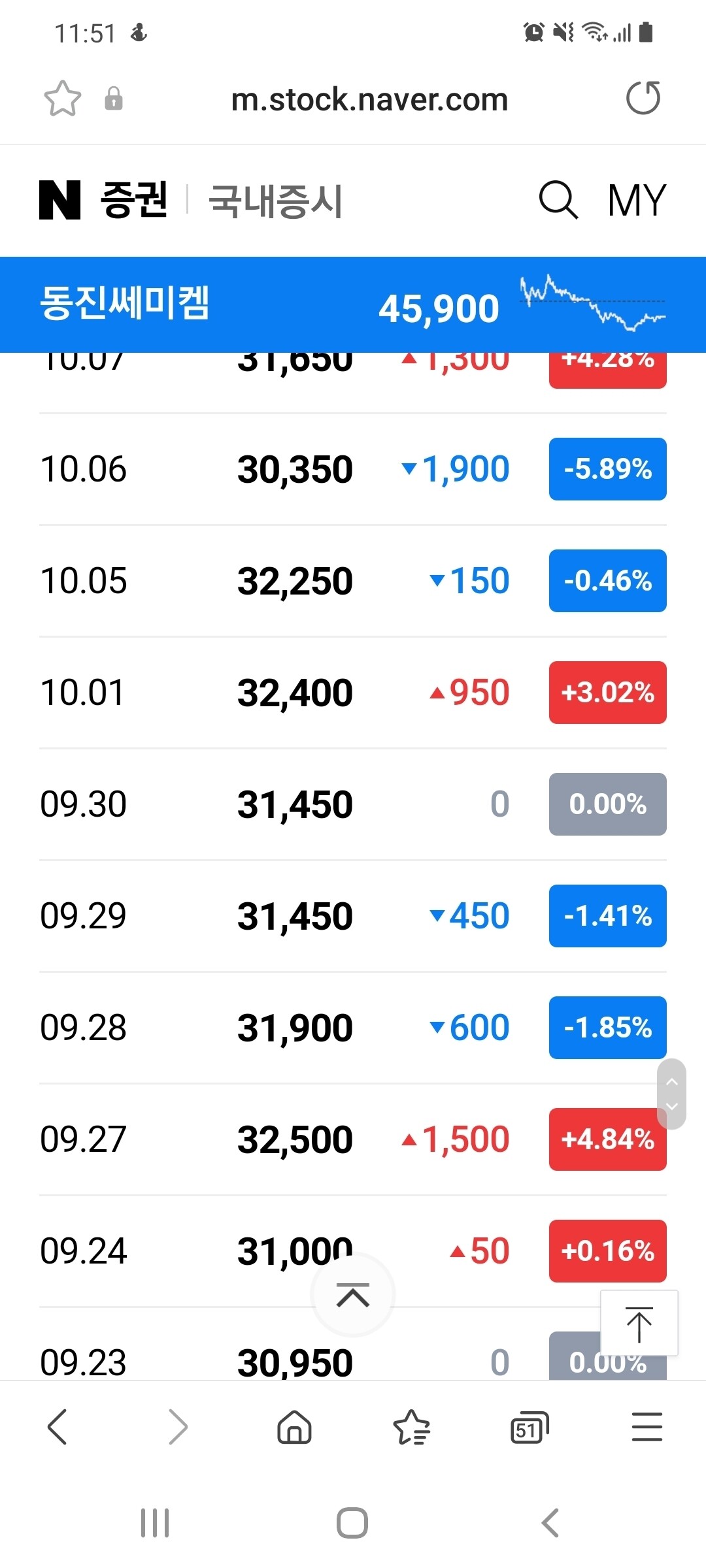Open the browser home page
Screen dimensions: 706x1568
coord(294,1427)
